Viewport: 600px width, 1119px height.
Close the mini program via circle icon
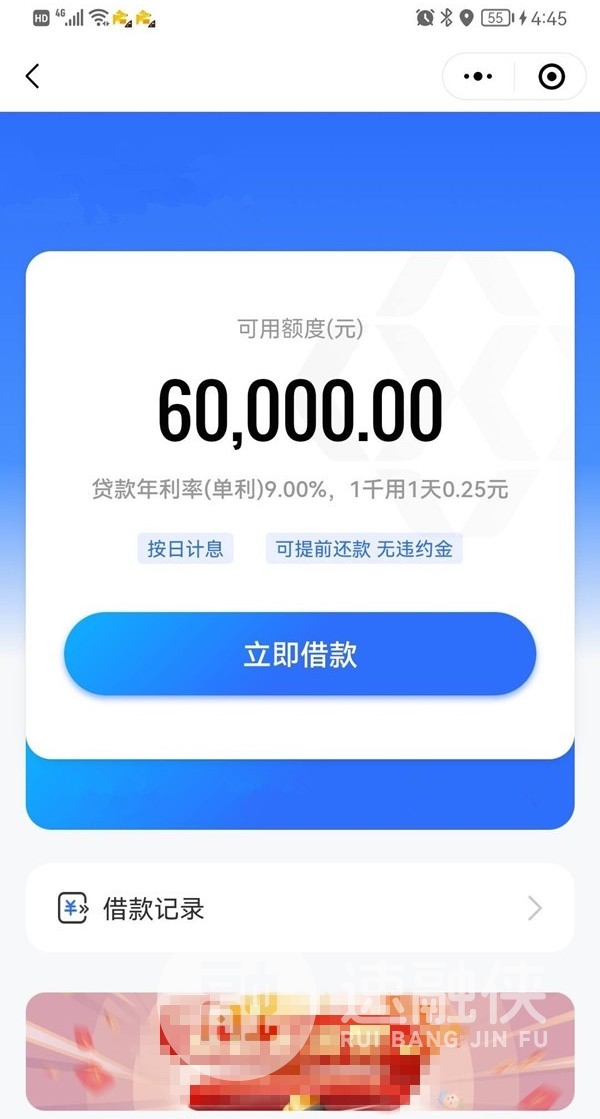point(551,76)
